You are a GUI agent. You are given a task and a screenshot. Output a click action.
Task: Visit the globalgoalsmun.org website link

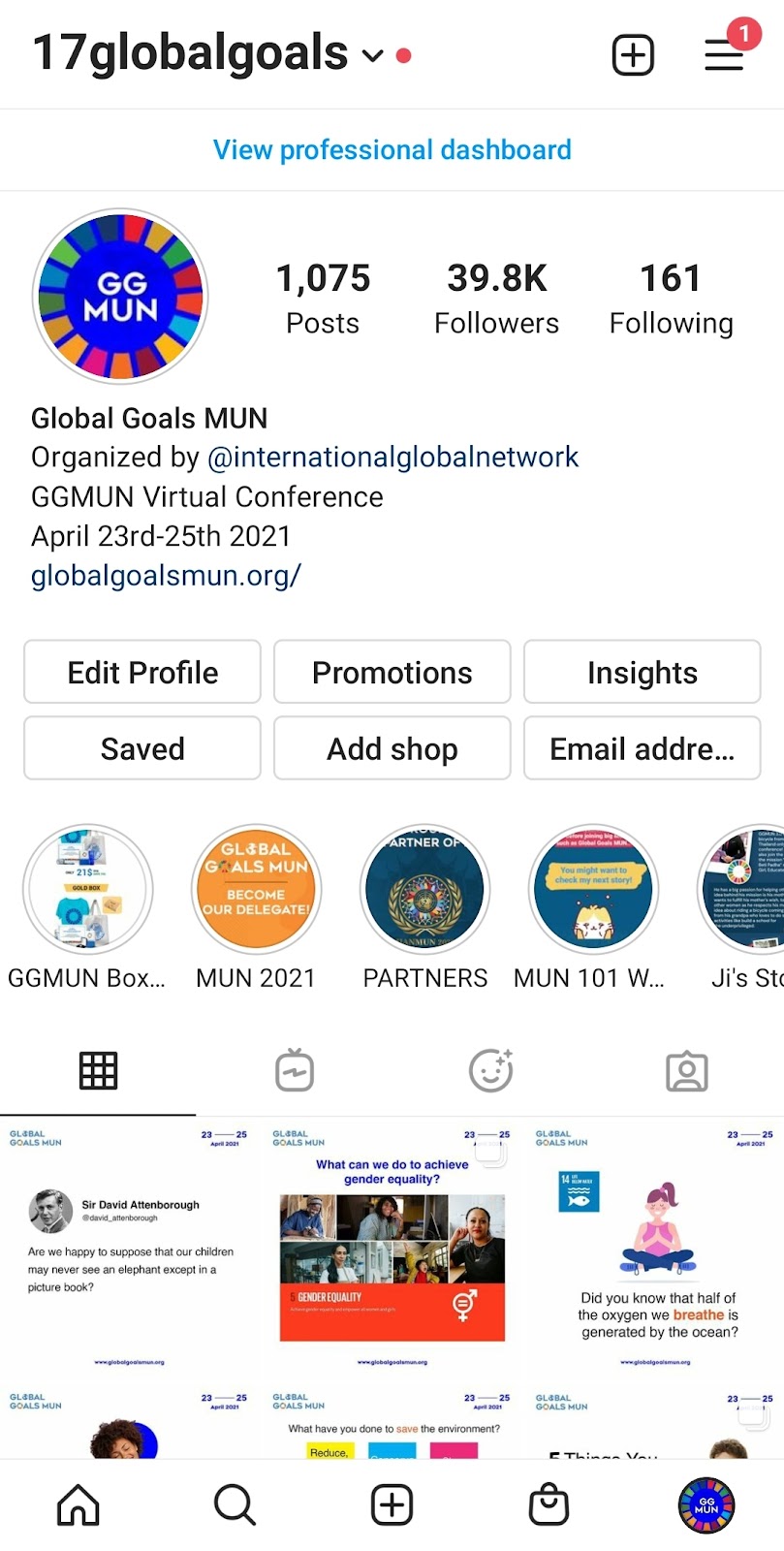(x=166, y=576)
